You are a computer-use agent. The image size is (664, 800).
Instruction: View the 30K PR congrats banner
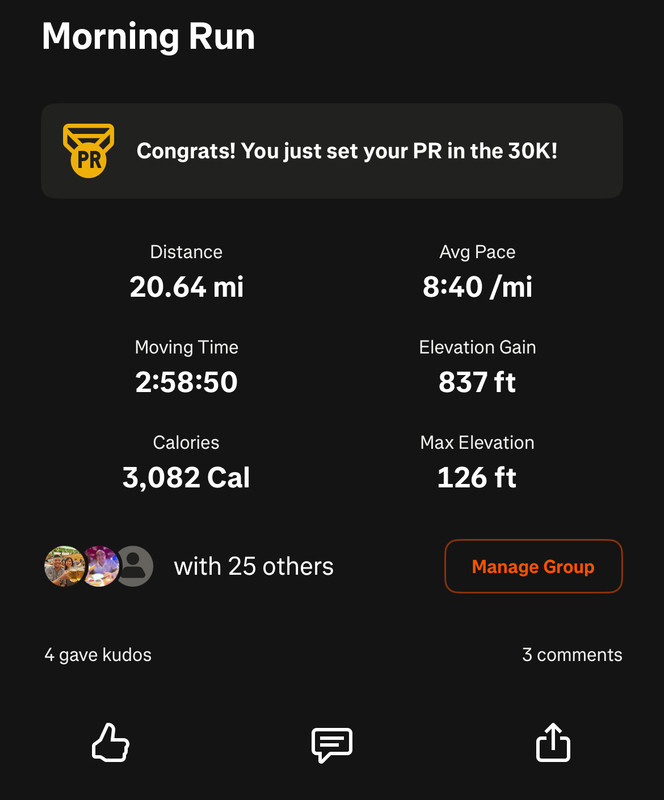click(332, 151)
